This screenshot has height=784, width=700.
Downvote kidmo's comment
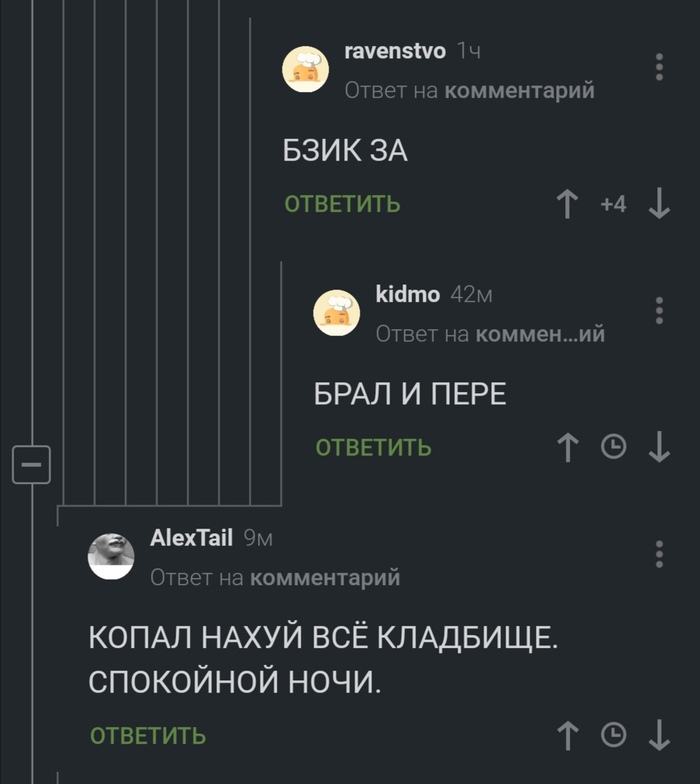pos(659,447)
